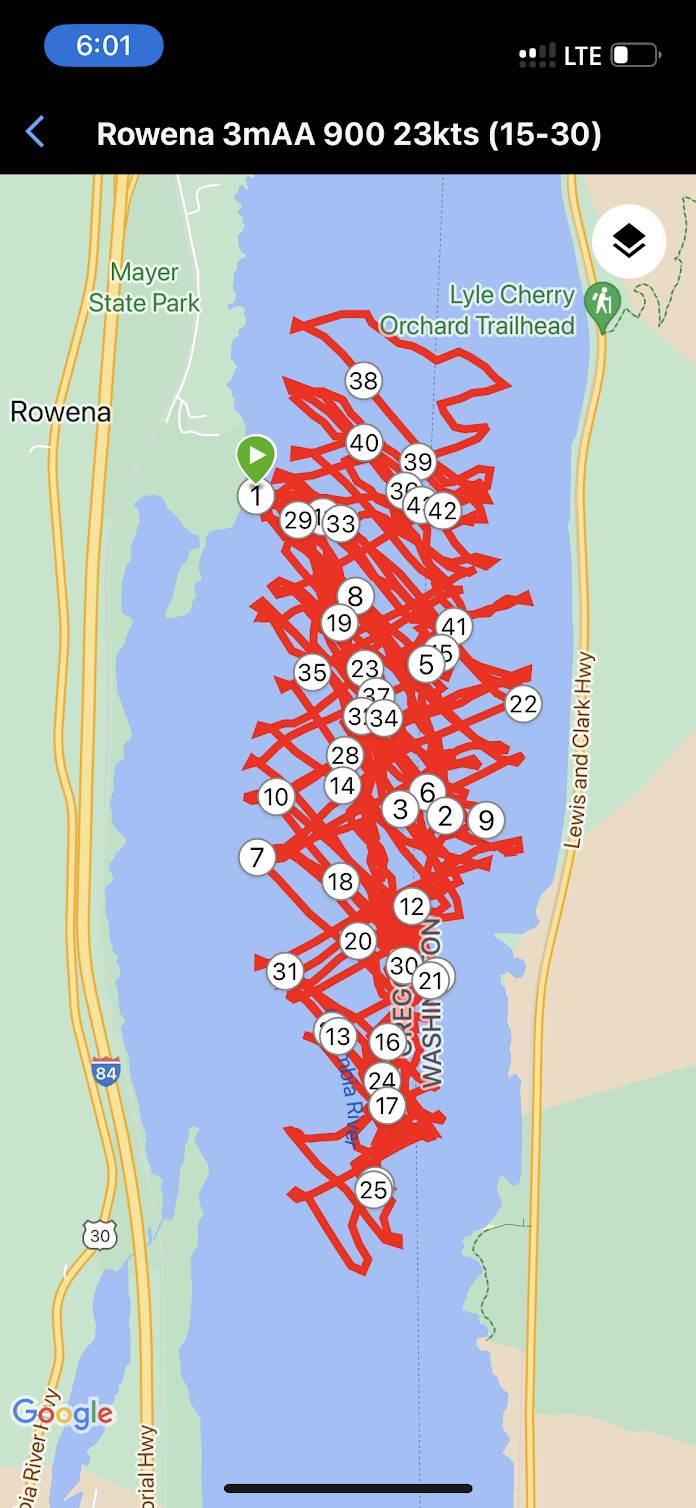
Task: Select waypoint marker 38
Action: pyautogui.click(x=364, y=381)
